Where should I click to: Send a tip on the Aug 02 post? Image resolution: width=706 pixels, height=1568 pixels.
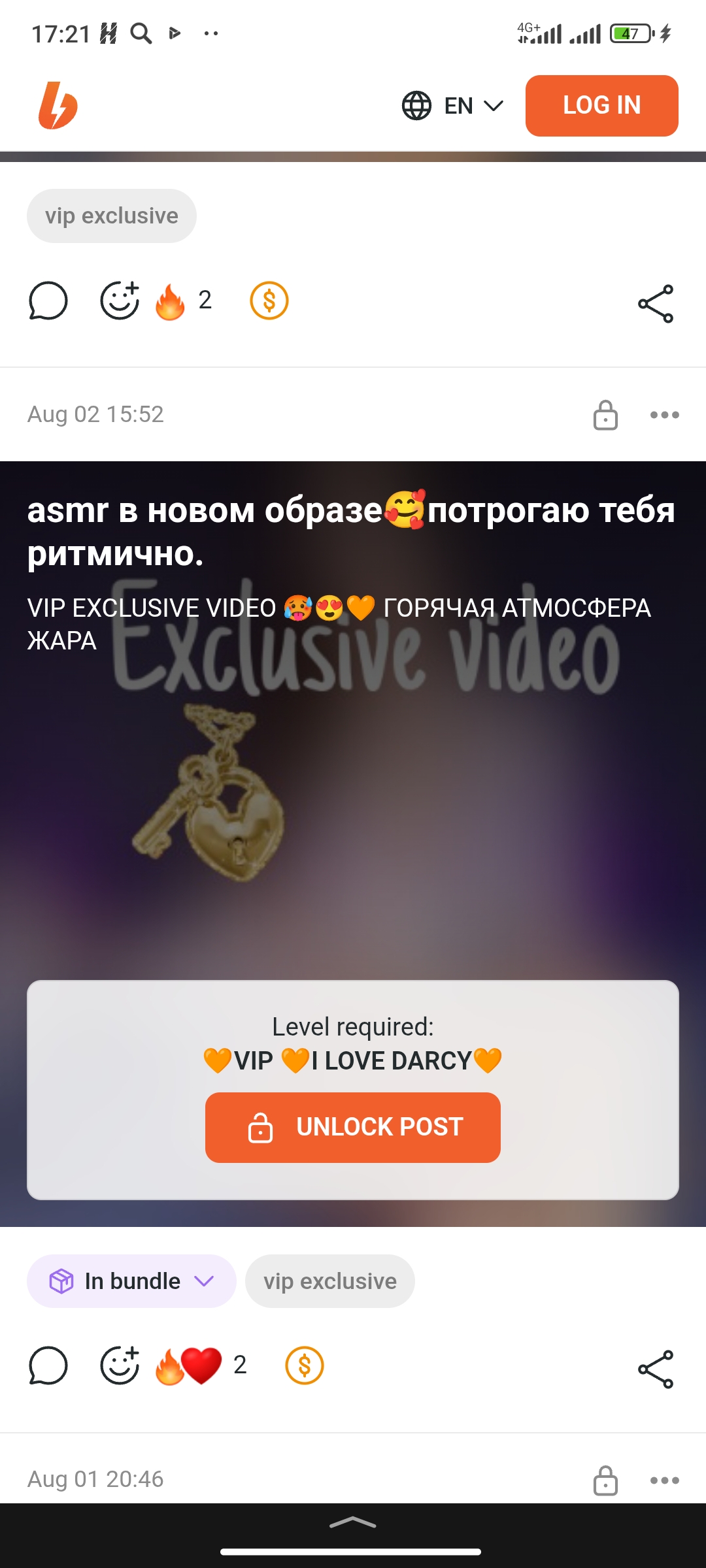(305, 1365)
